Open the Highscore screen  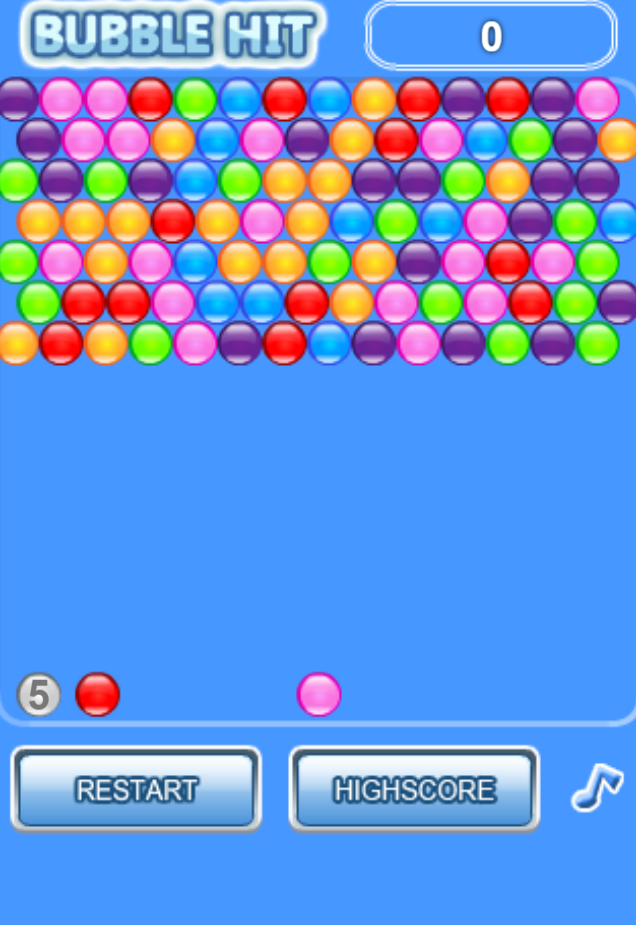pos(414,789)
